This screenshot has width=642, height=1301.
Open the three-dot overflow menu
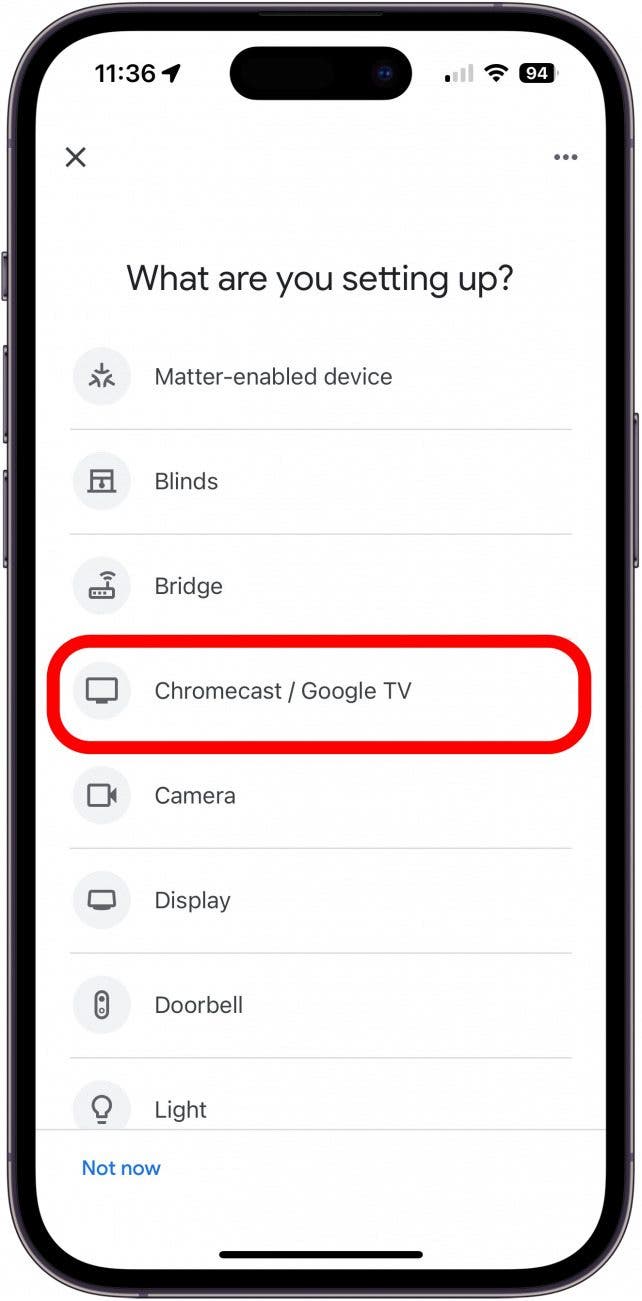[565, 157]
